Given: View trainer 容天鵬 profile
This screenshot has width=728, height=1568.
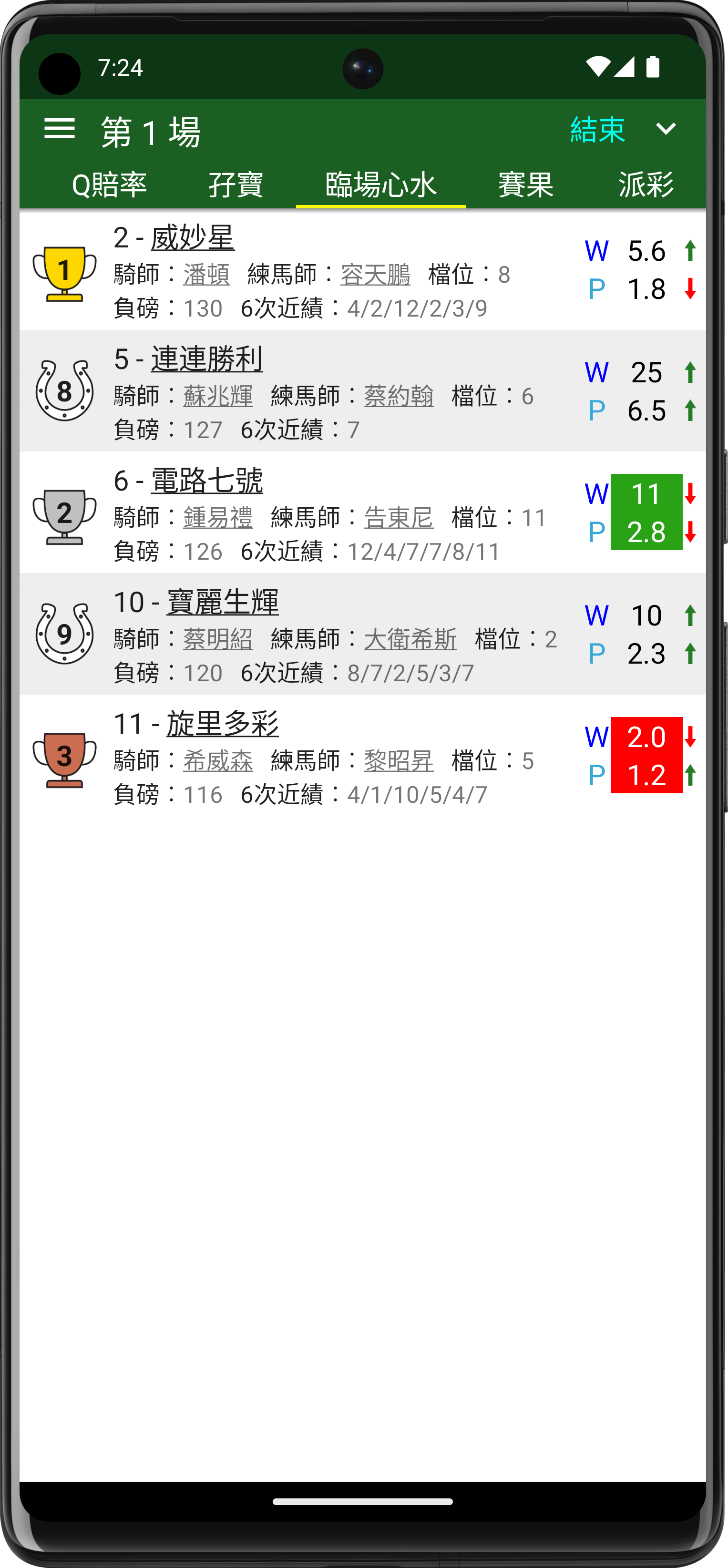Looking at the screenshot, I should [x=375, y=275].
